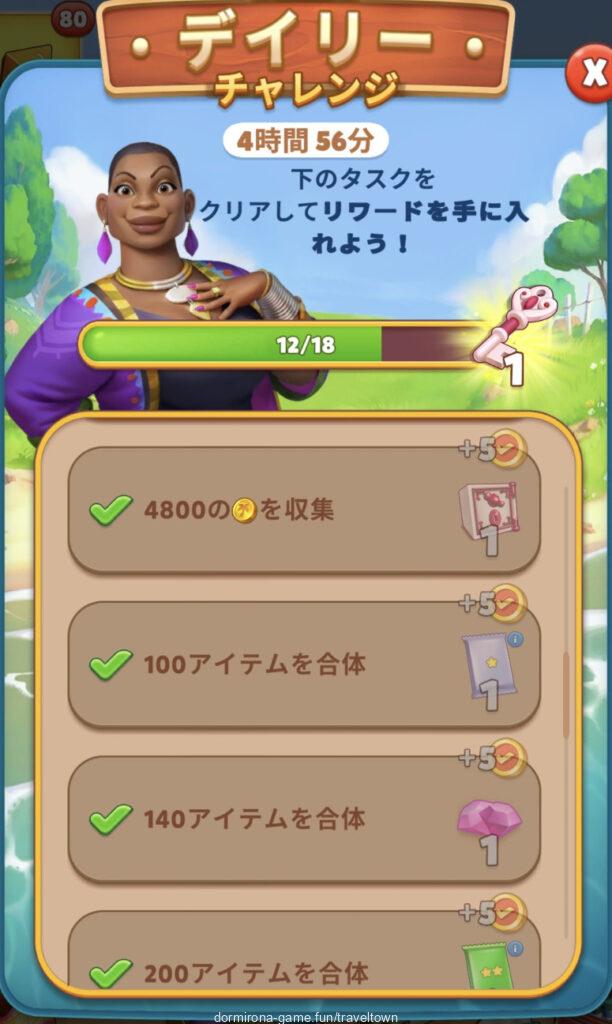Open the 100アイテムを合体 task
612x1024 pixels.
[x=303, y=664]
